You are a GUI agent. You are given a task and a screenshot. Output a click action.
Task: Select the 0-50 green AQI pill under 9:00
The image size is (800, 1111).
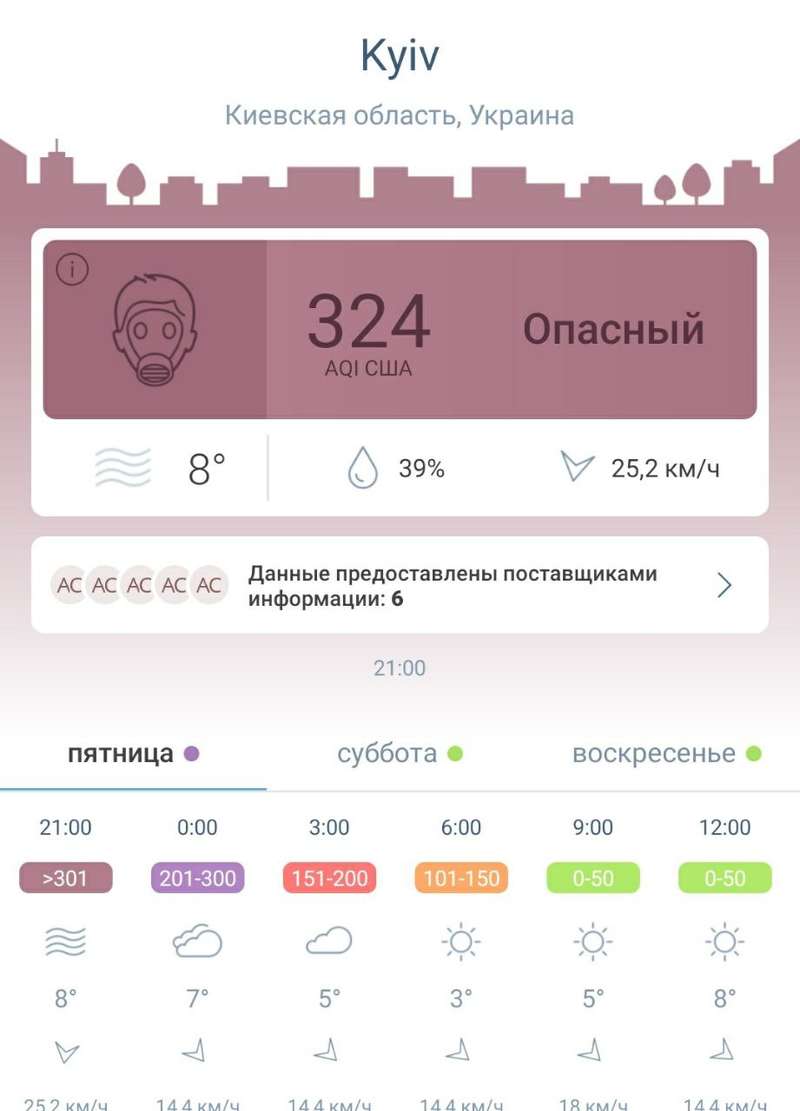click(593, 877)
